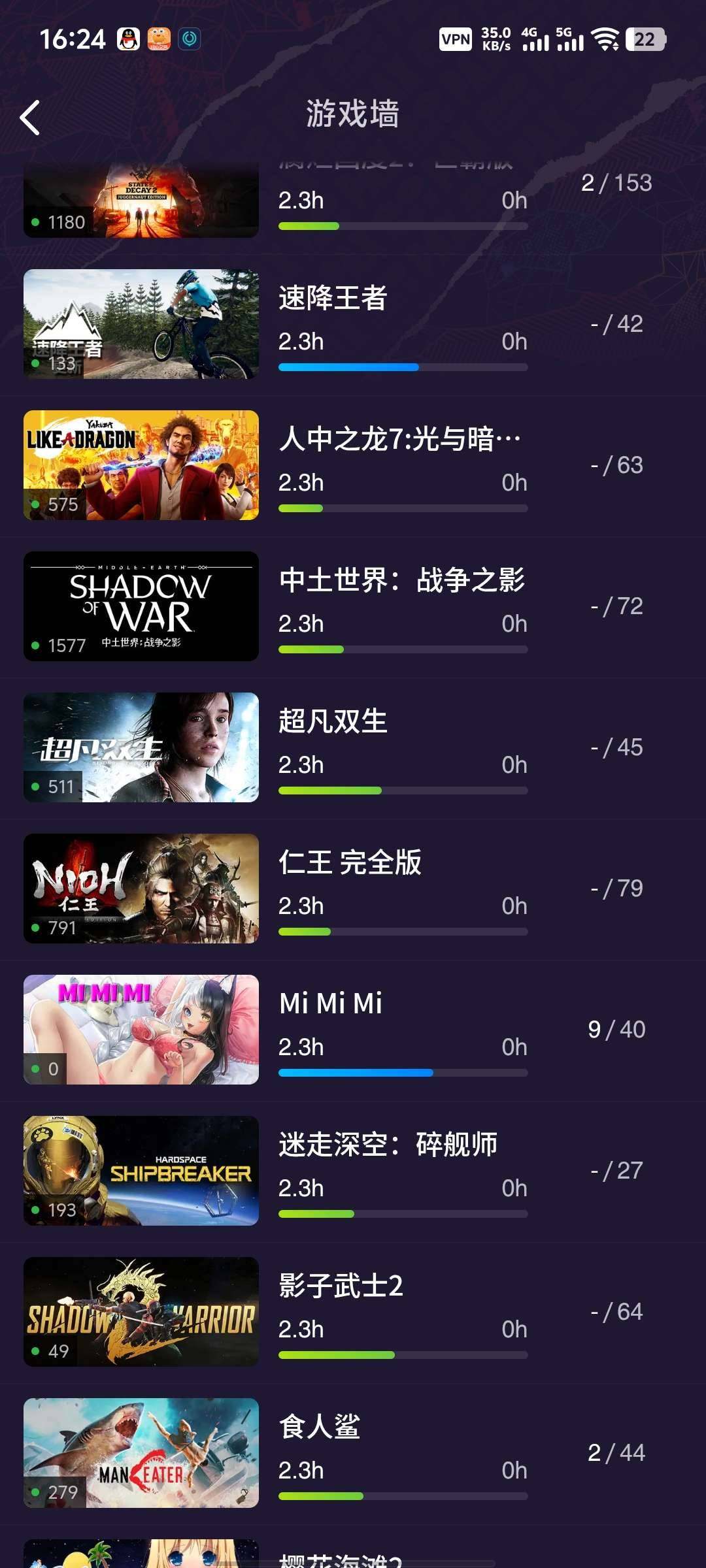Tap the Shadow of War cover thumbnail
The width and height of the screenshot is (706, 1568).
(141, 606)
